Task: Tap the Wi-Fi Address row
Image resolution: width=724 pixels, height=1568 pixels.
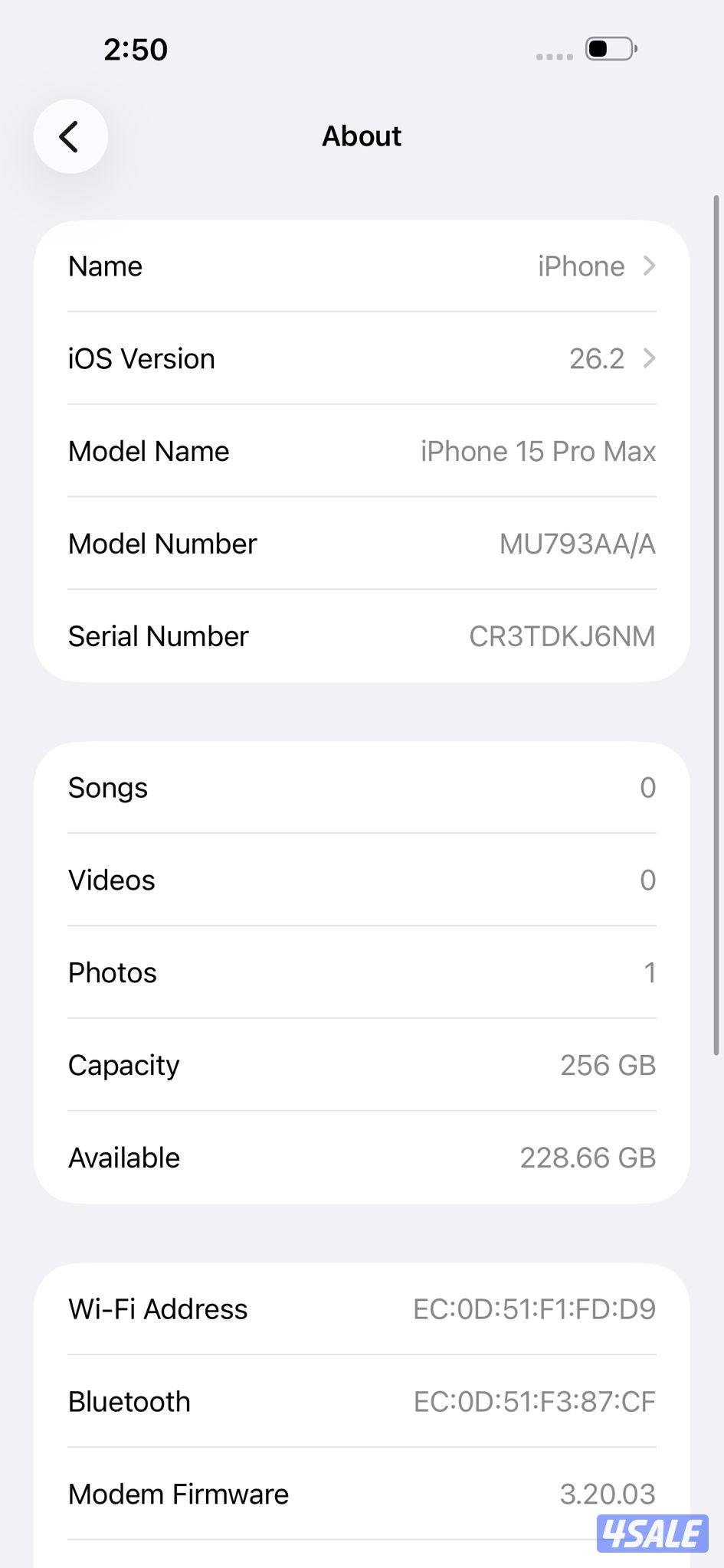Action: tap(362, 1309)
